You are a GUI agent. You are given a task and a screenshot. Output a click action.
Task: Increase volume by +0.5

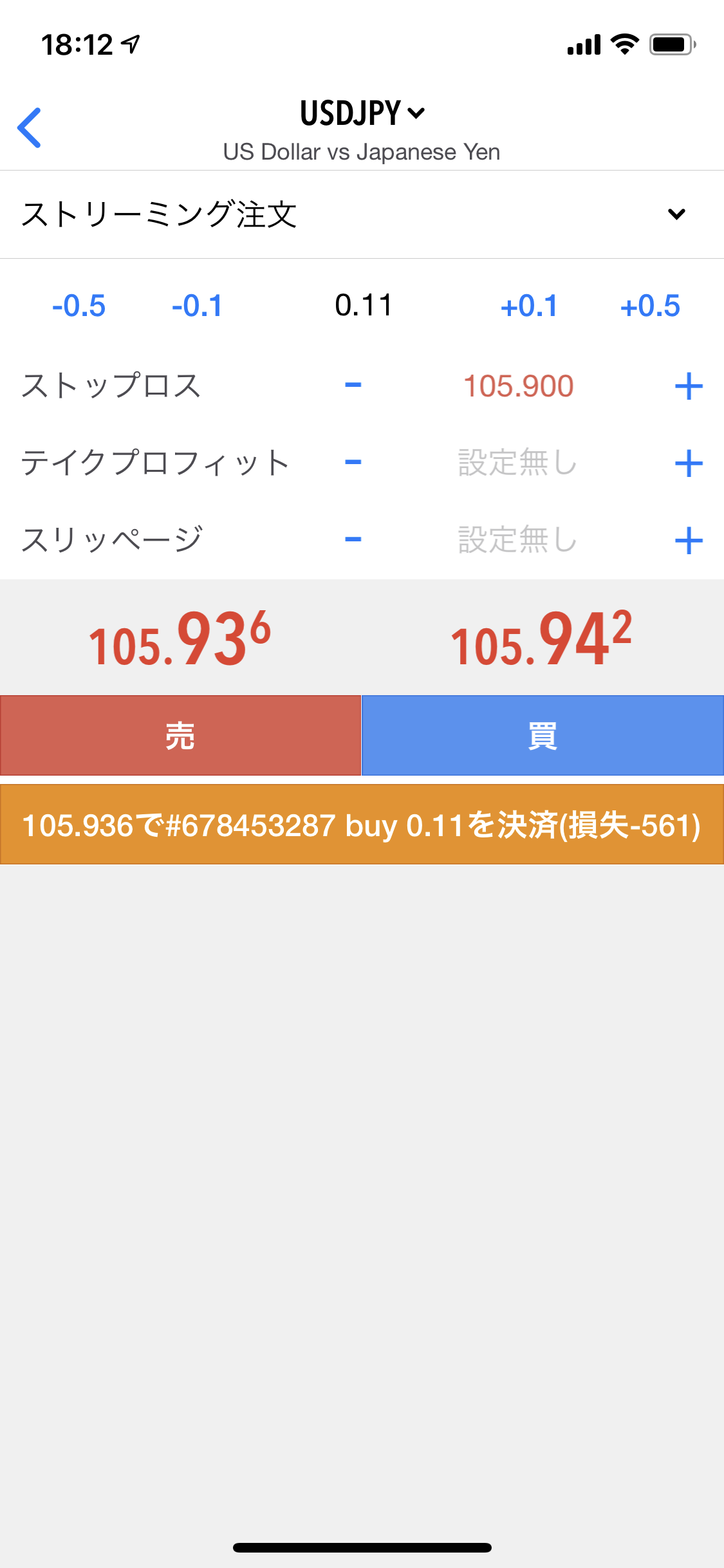[x=650, y=306]
